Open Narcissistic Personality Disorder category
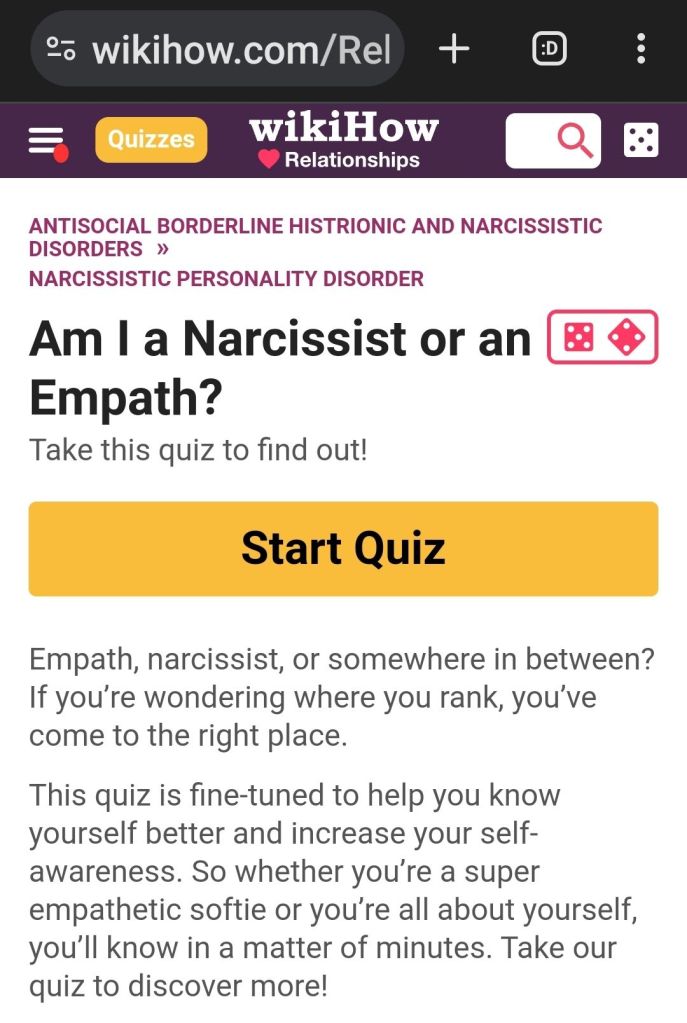Viewport: 687px width, 1023px height. tap(226, 279)
